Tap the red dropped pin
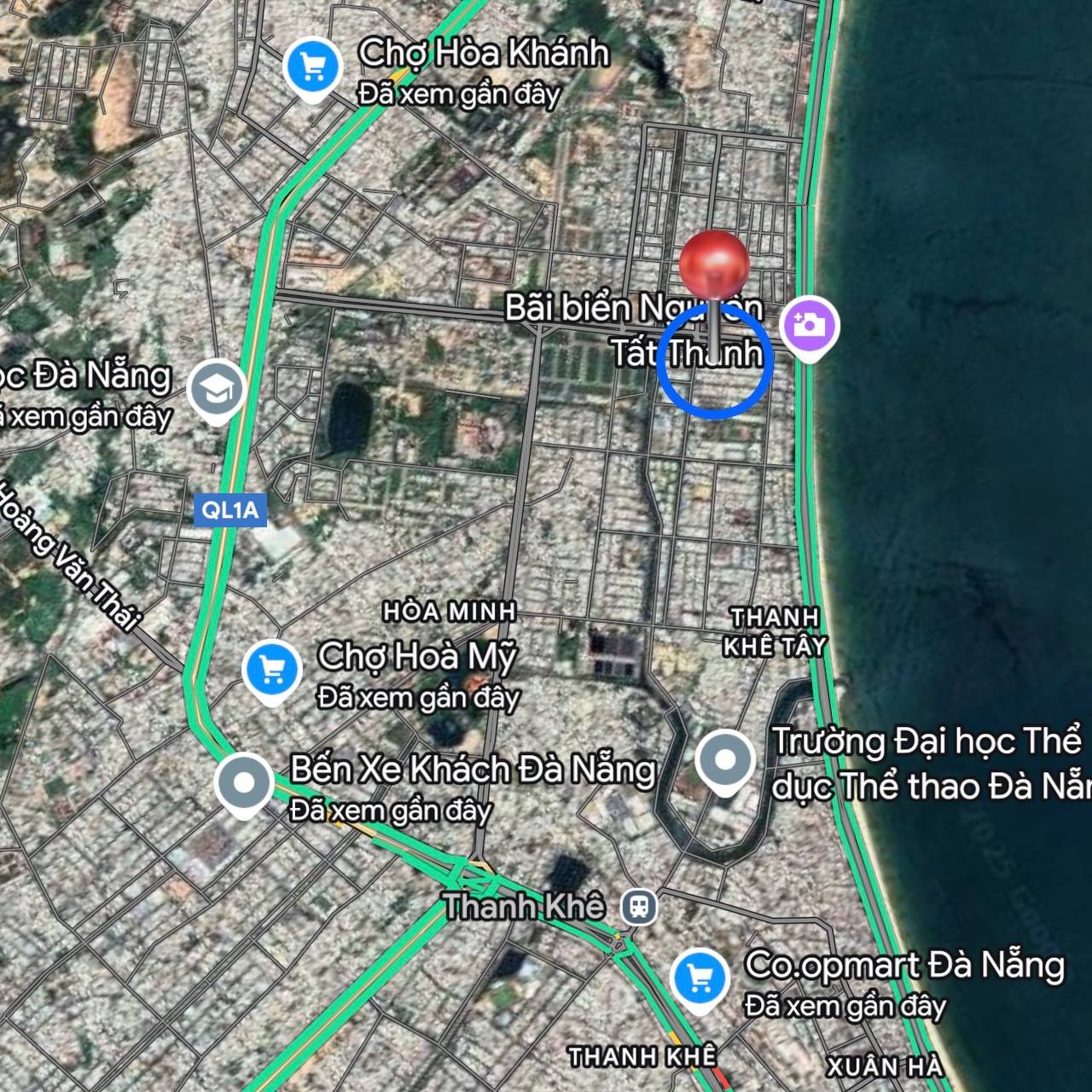Viewport: 1092px width, 1092px height. pos(715,264)
